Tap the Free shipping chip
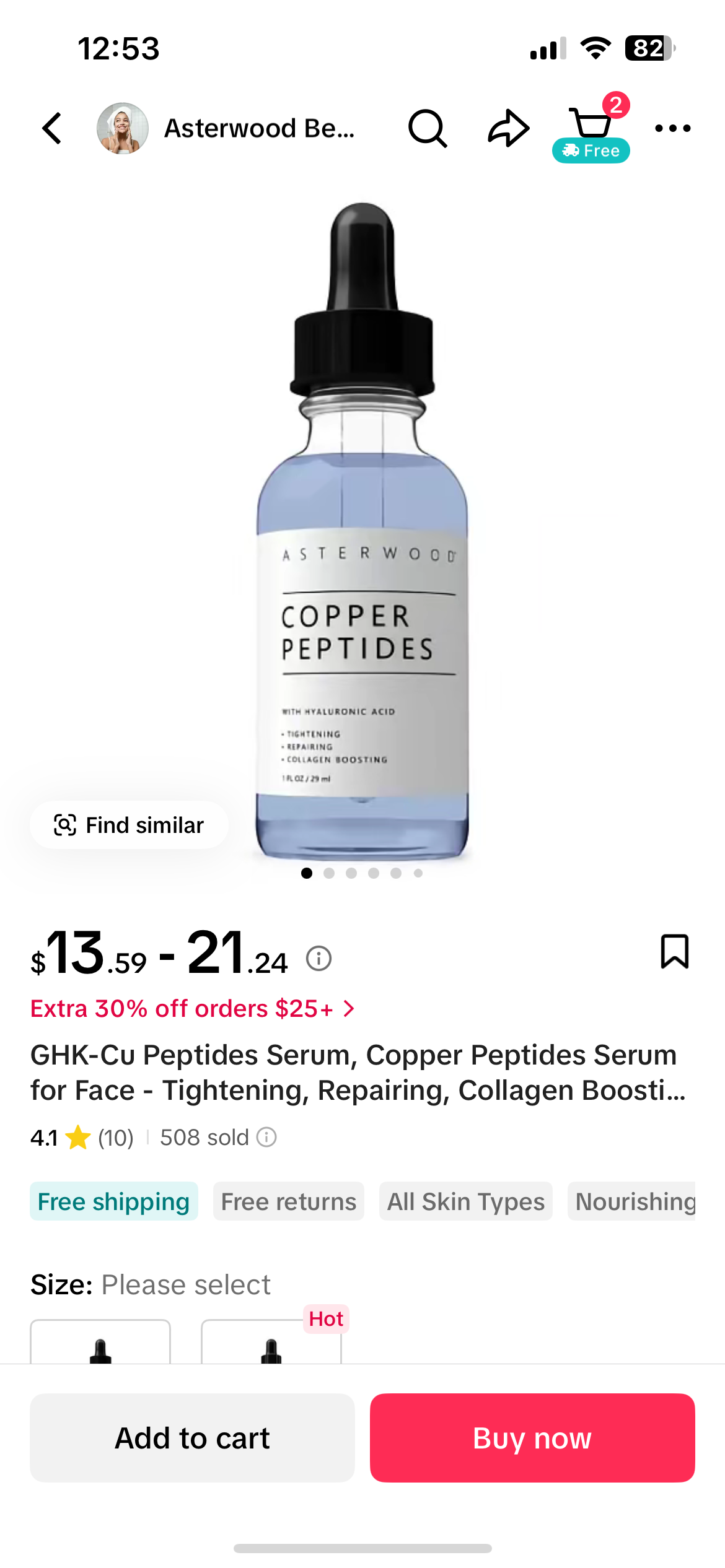 114,1201
